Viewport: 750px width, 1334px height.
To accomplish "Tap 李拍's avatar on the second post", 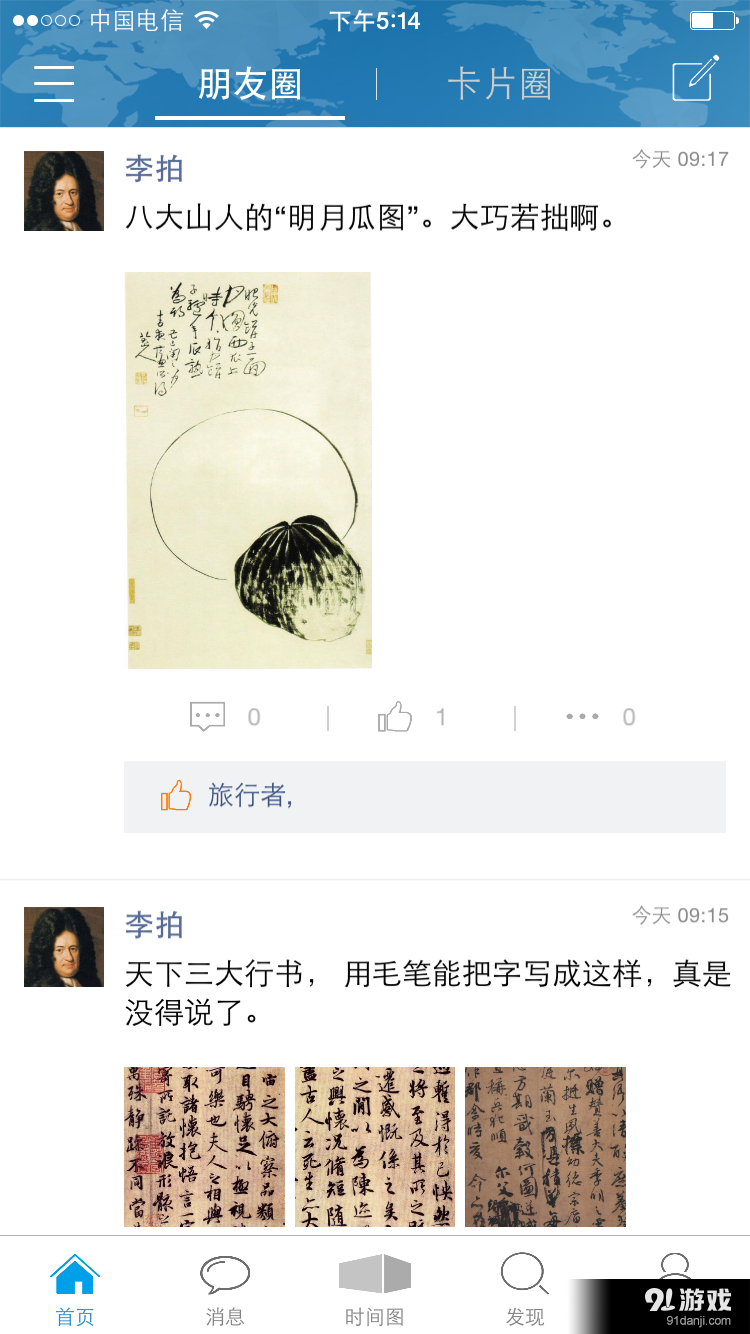I will point(63,945).
